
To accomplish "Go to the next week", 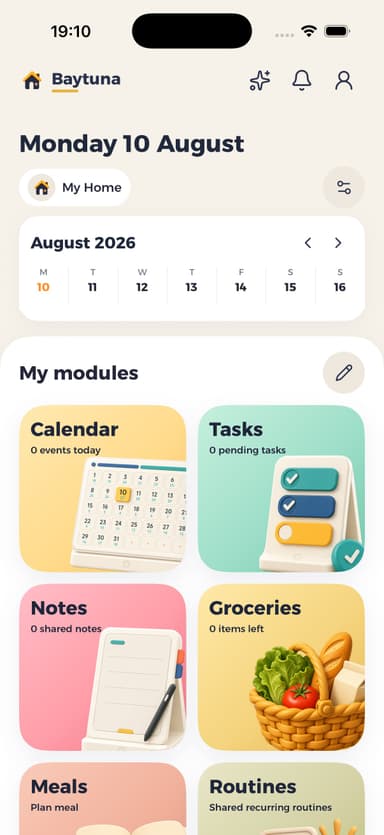I will (x=338, y=243).
